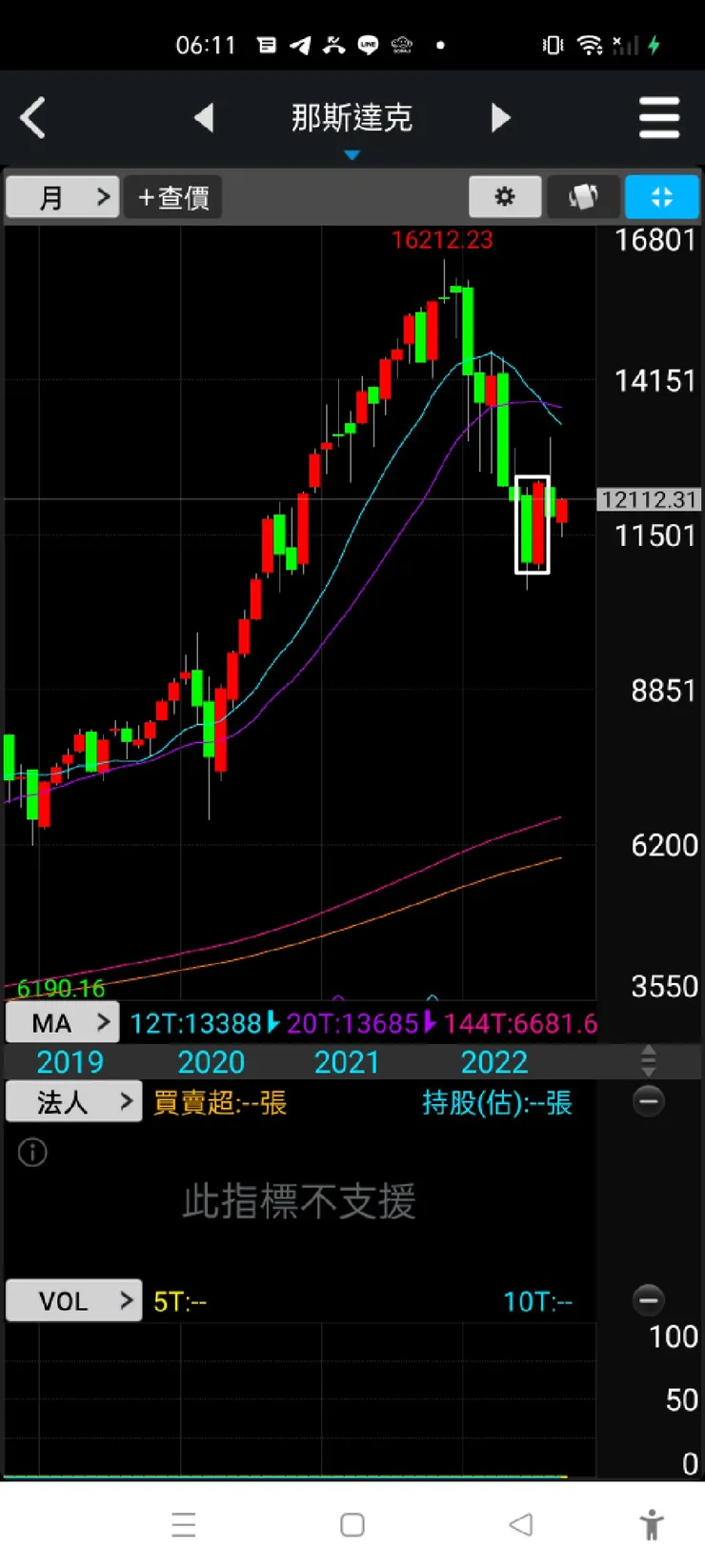The width and height of the screenshot is (705, 1568).
Task: Remove the 法人 indicator panel
Action: [x=649, y=1101]
